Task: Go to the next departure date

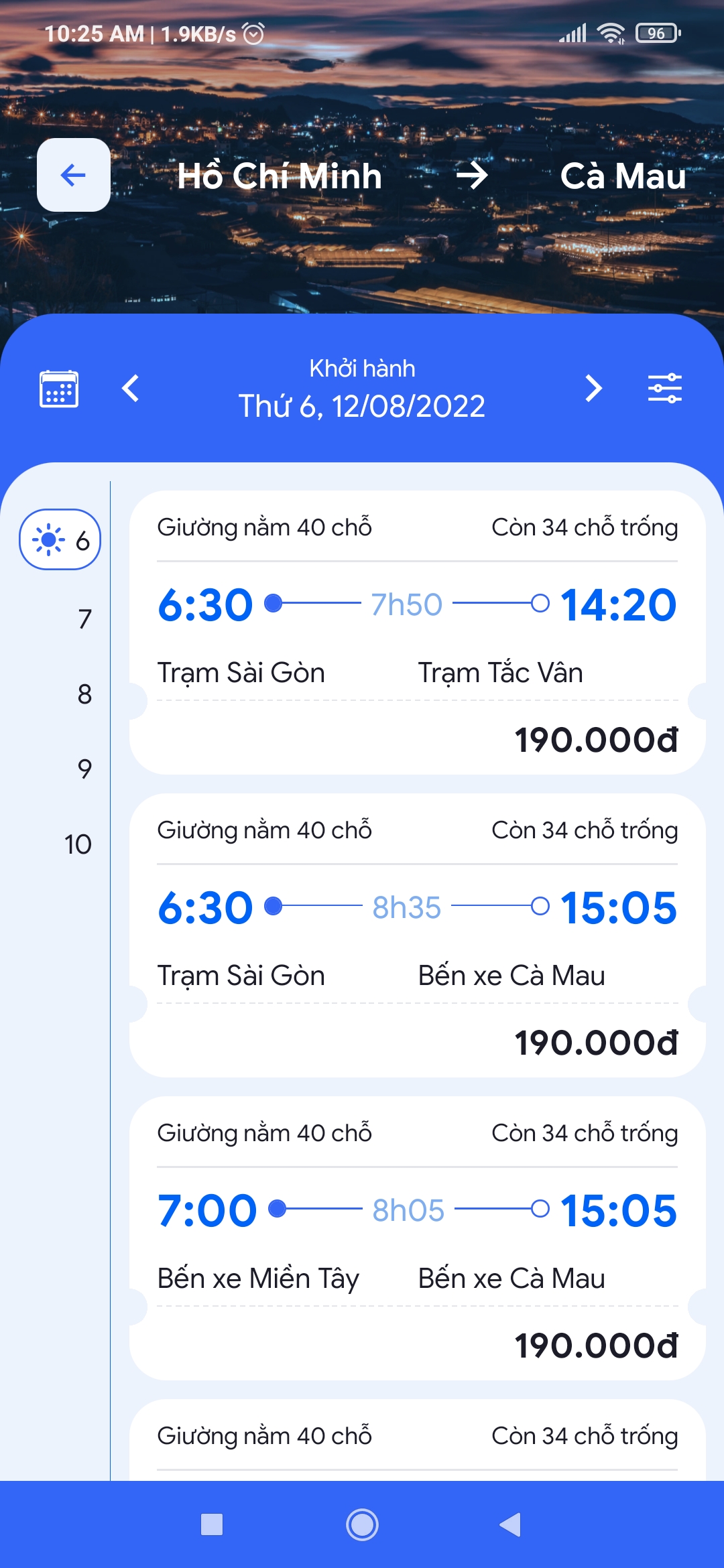Action: click(593, 388)
